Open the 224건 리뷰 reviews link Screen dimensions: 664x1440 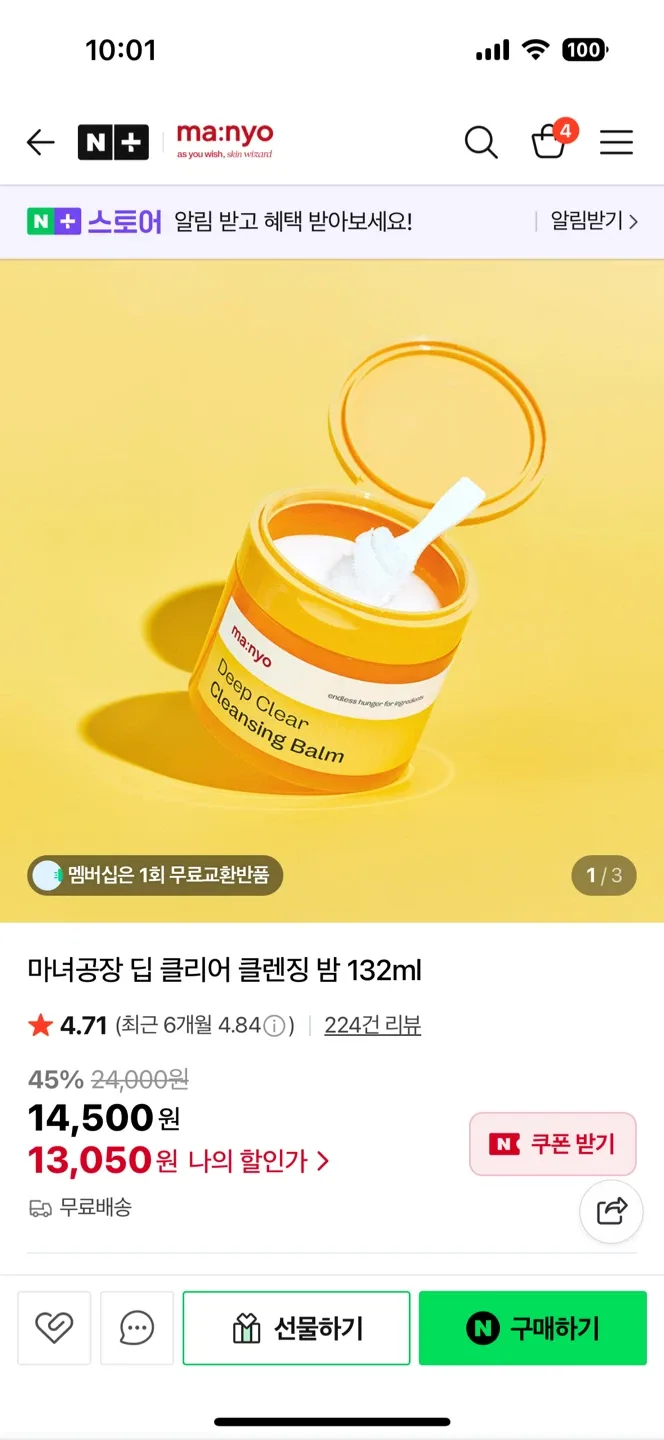372,1025
